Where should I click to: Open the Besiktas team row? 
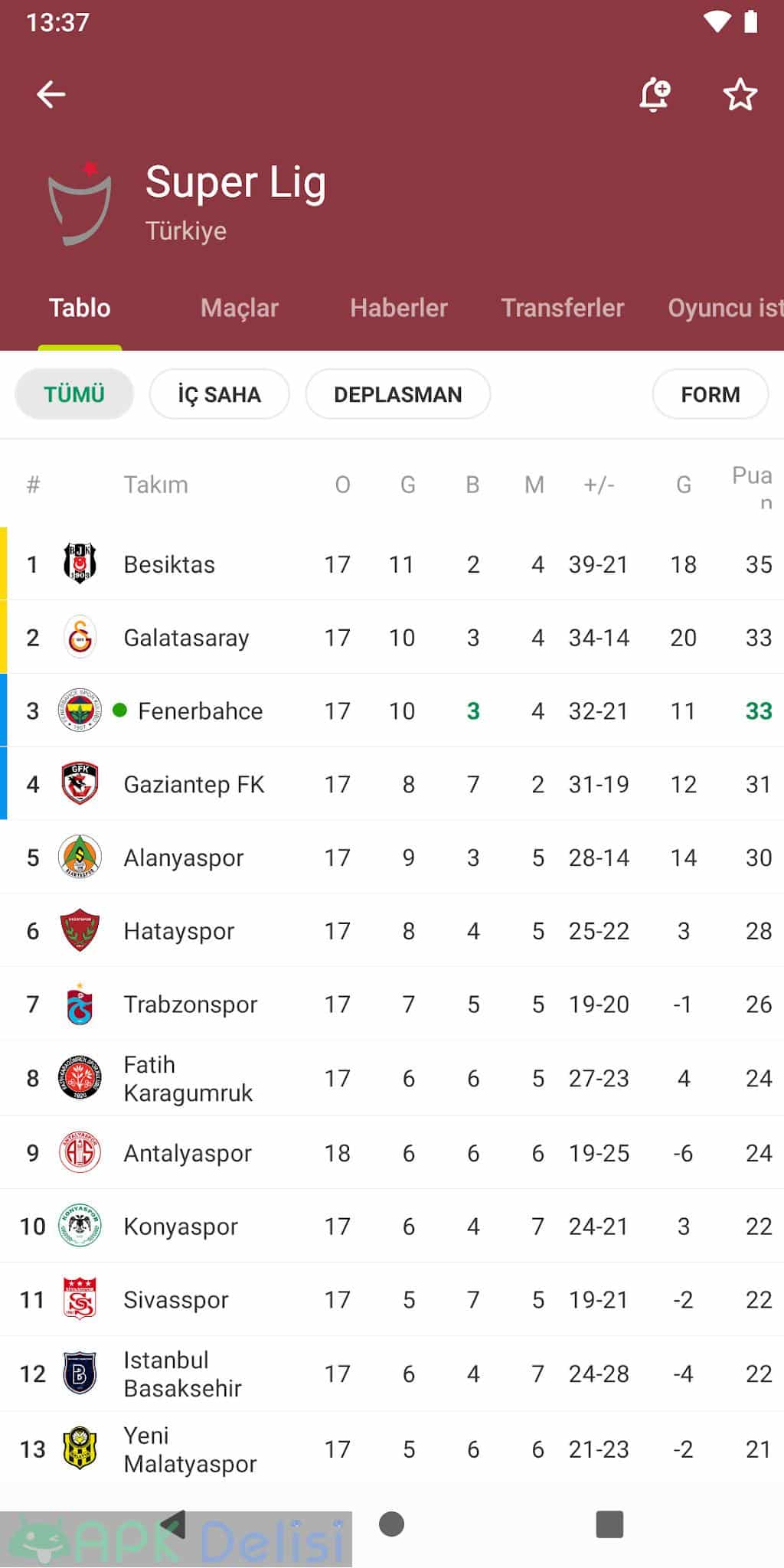point(392,564)
